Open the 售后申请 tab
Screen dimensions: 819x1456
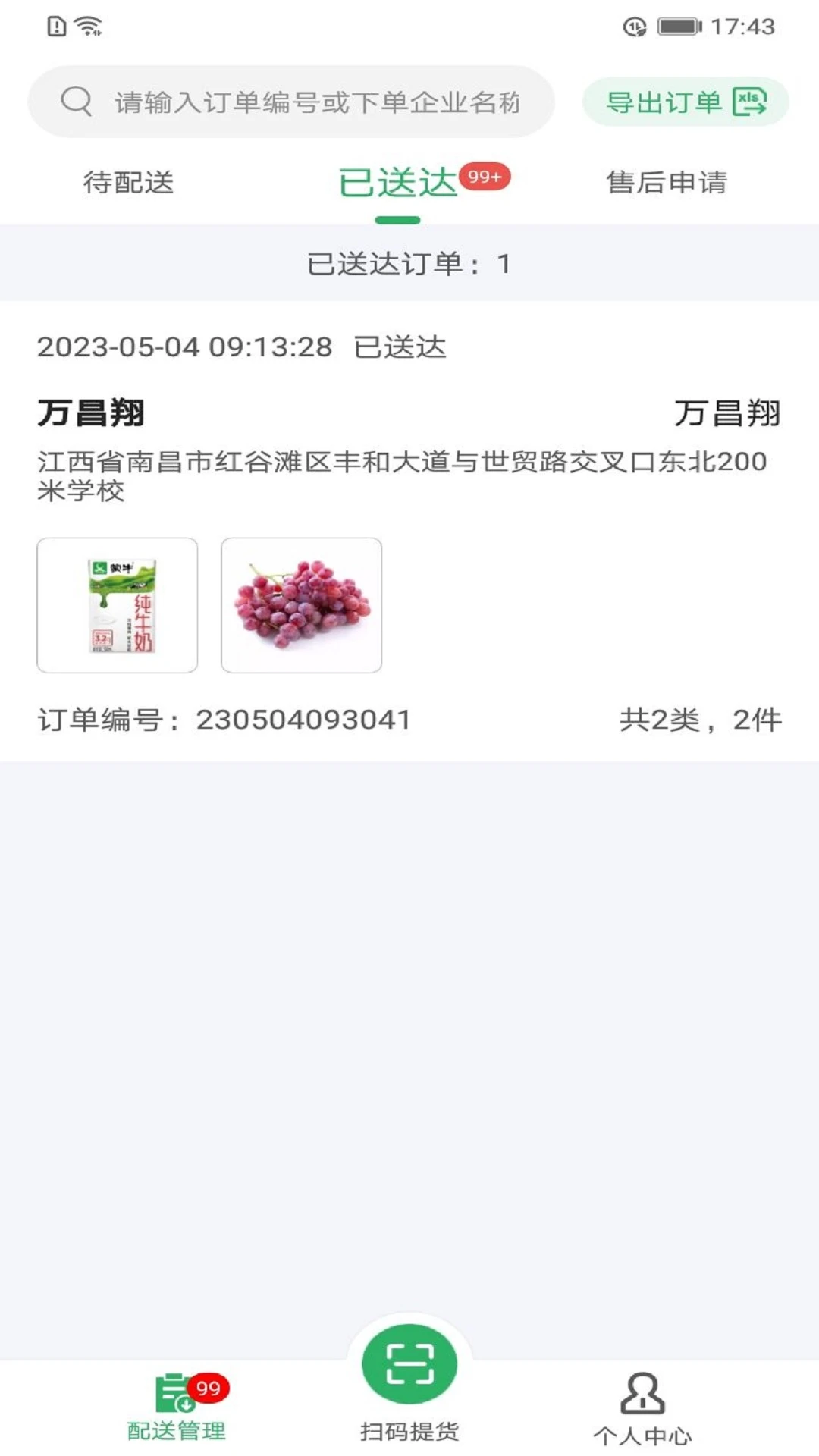pyautogui.click(x=665, y=183)
